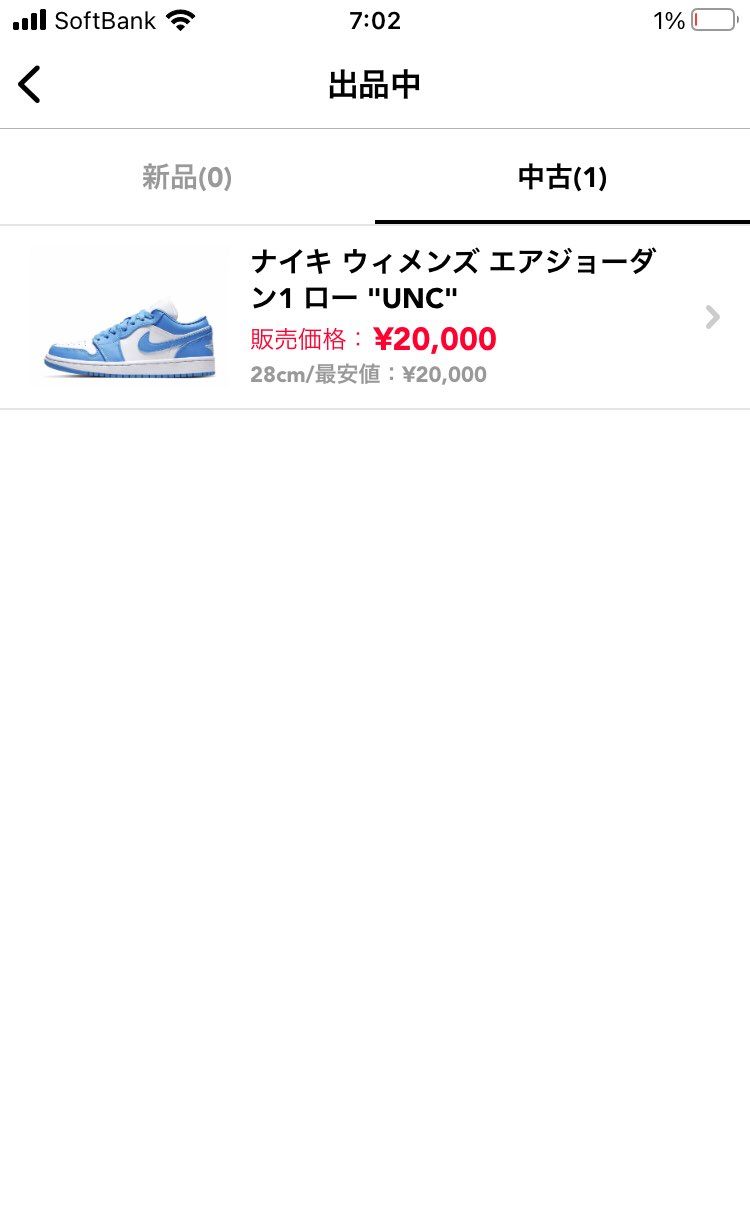The width and height of the screenshot is (750, 1227).
Task: Select the 中古(1) tab
Action: point(562,177)
